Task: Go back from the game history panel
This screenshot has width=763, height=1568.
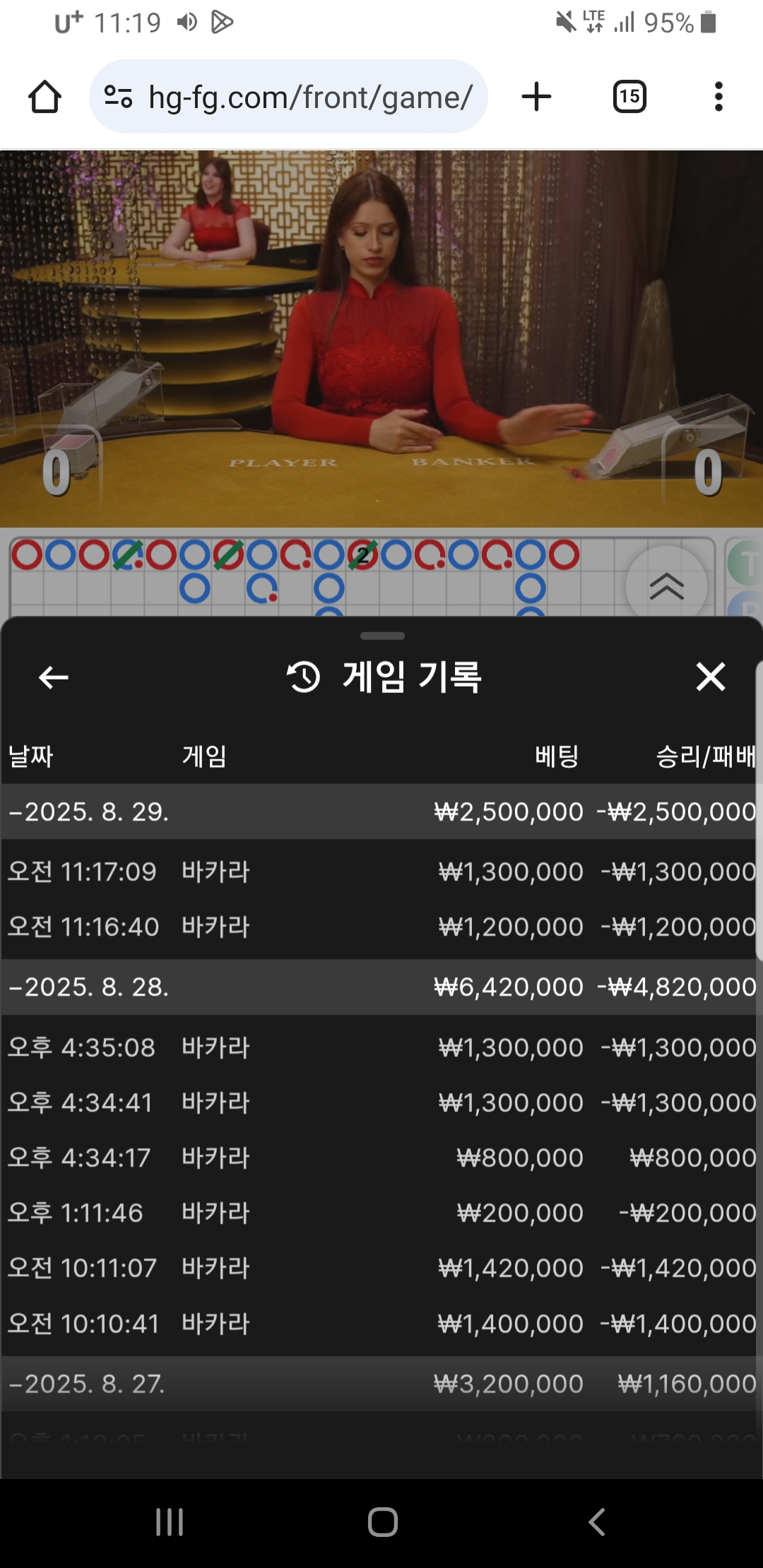Action: coord(53,677)
